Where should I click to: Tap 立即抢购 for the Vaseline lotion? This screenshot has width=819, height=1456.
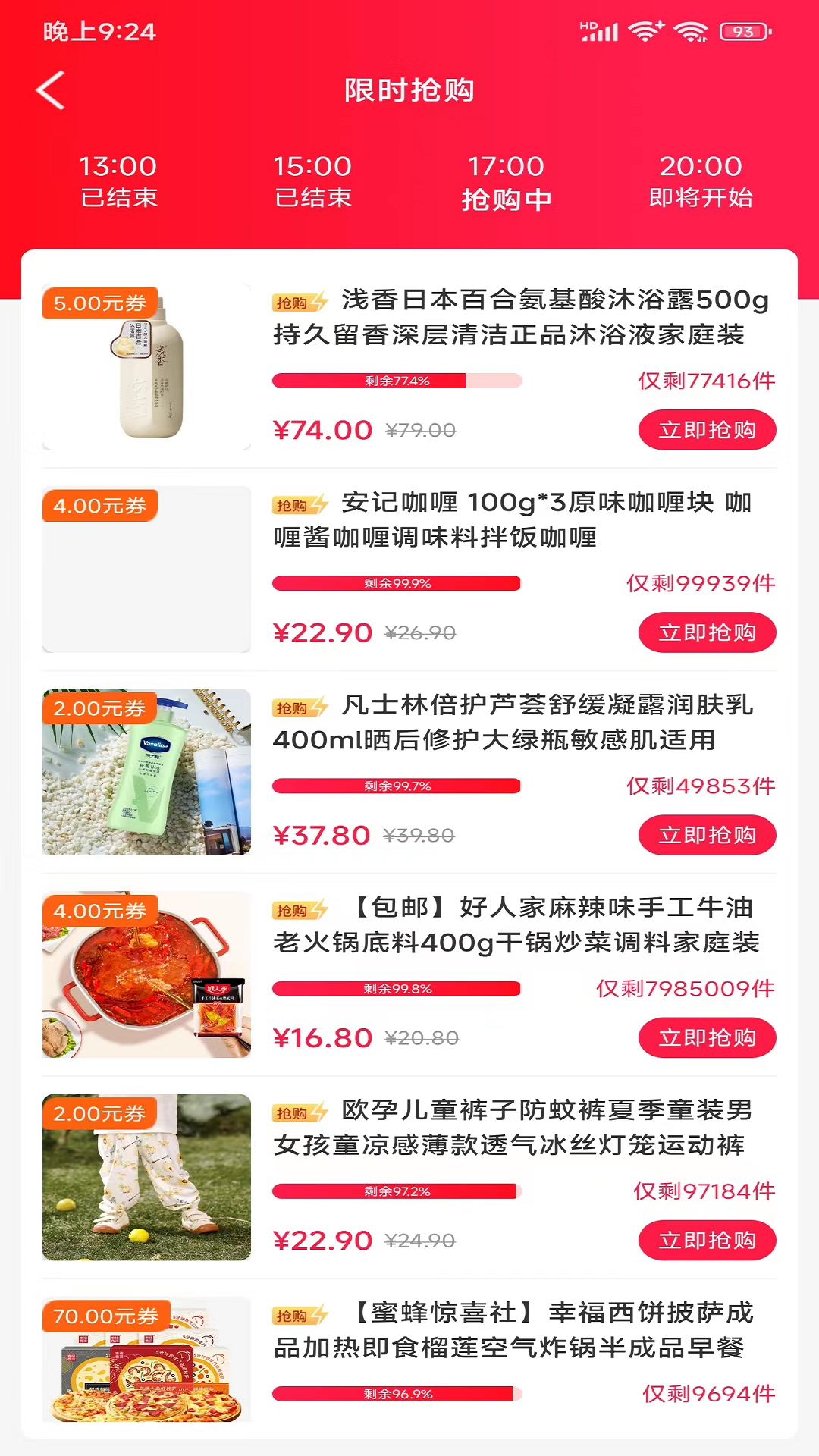(x=707, y=834)
